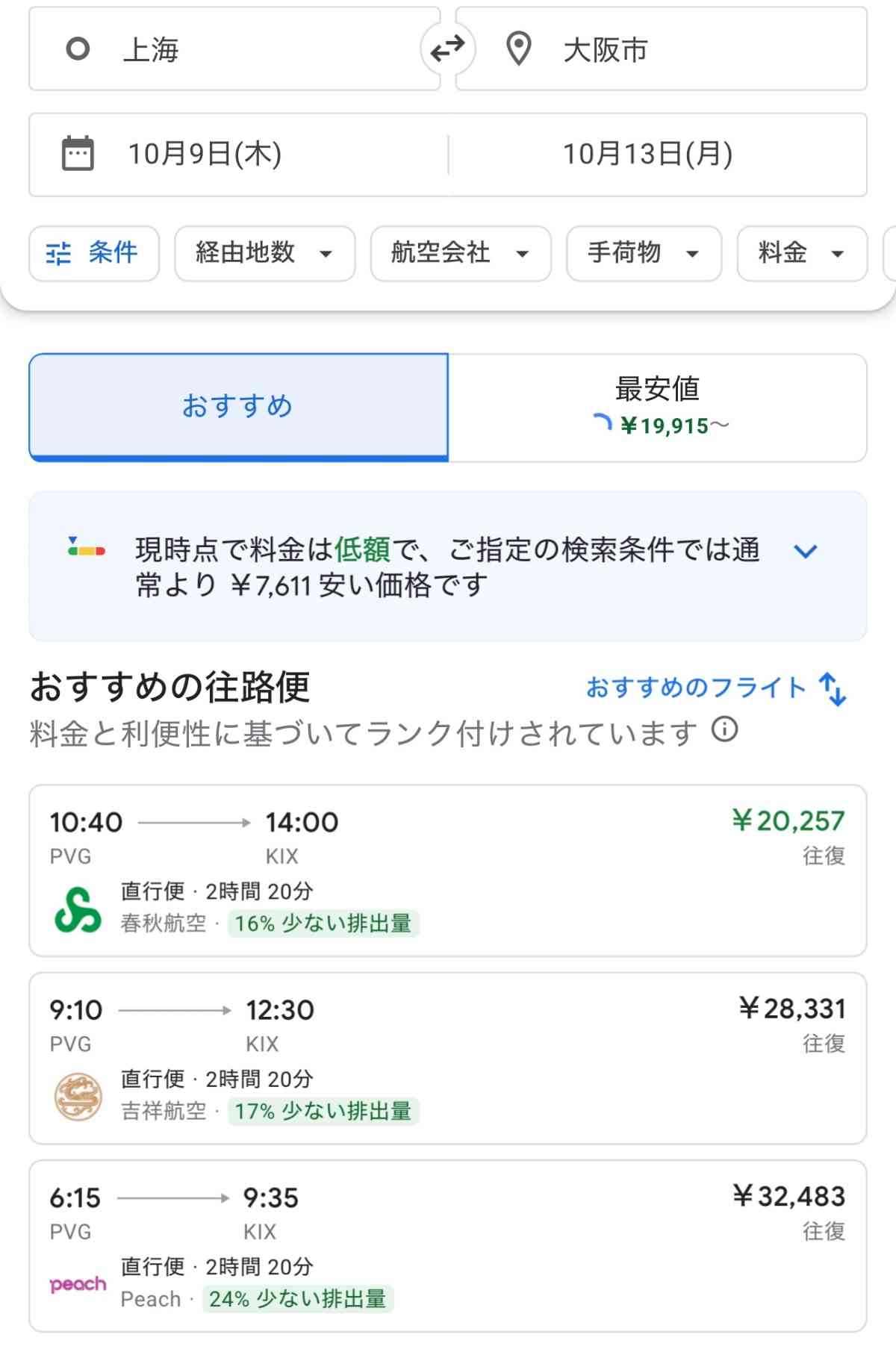The image size is (896, 1355).
Task: Select the おすすめ tab
Action: pyautogui.click(x=238, y=407)
